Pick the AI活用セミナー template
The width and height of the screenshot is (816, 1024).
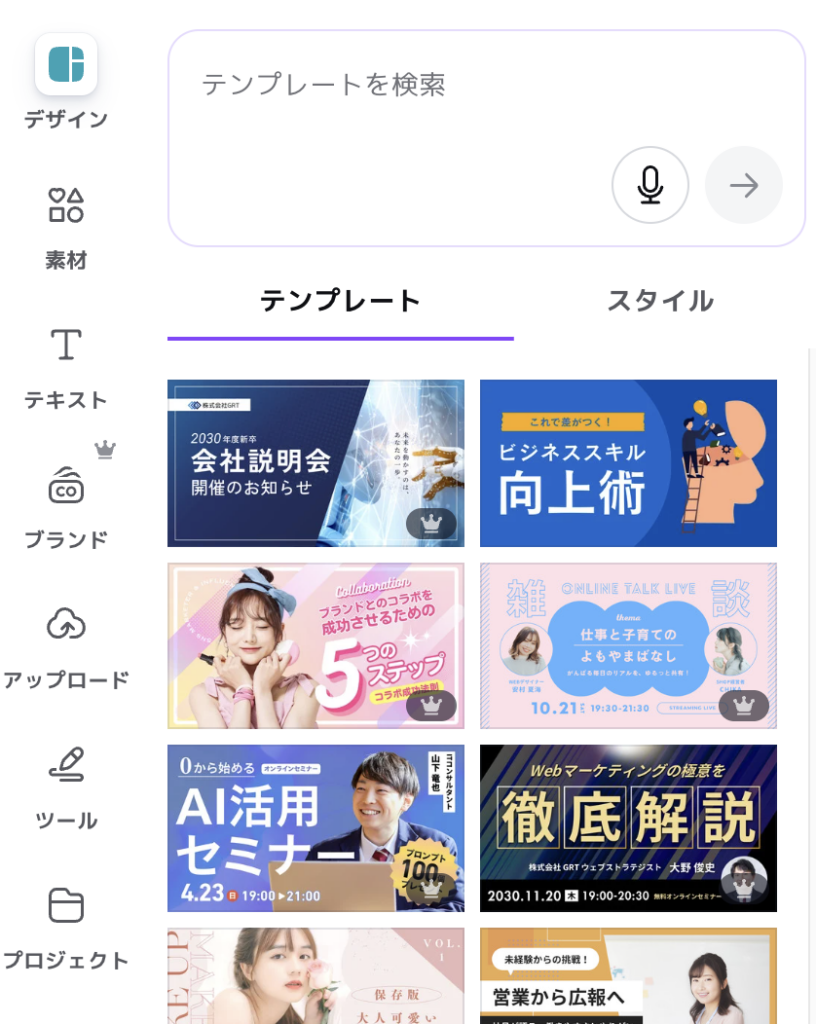click(315, 828)
